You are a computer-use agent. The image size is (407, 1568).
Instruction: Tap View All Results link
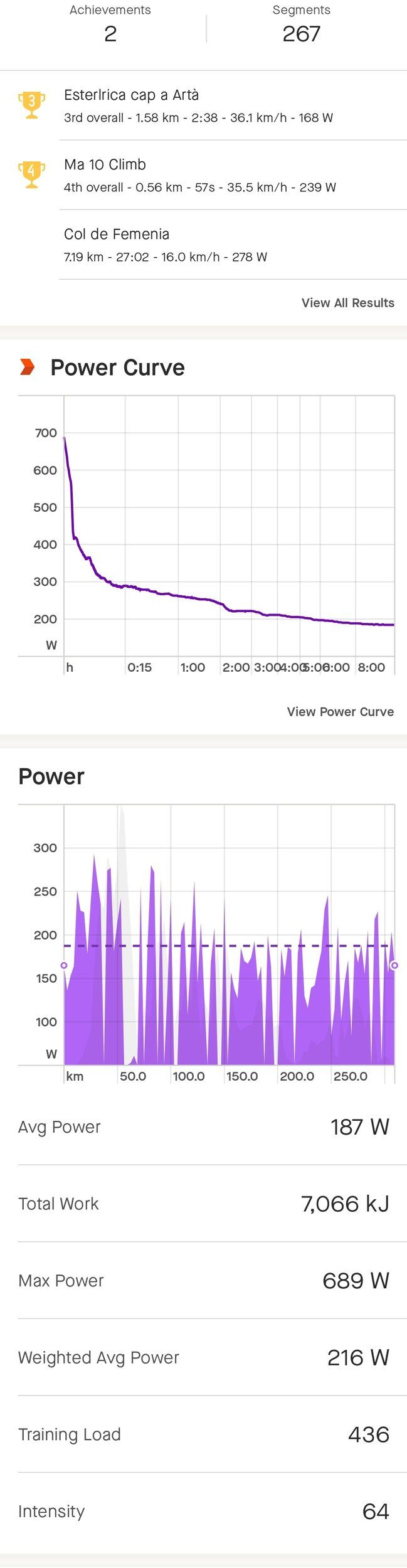(347, 303)
